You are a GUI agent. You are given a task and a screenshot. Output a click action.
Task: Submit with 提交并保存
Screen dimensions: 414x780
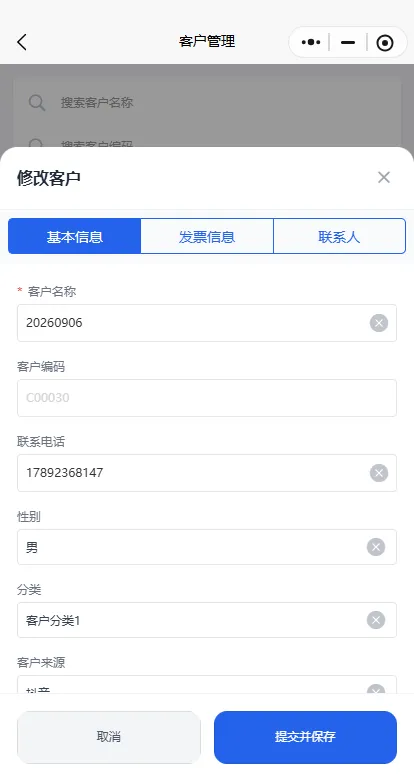[306, 737]
